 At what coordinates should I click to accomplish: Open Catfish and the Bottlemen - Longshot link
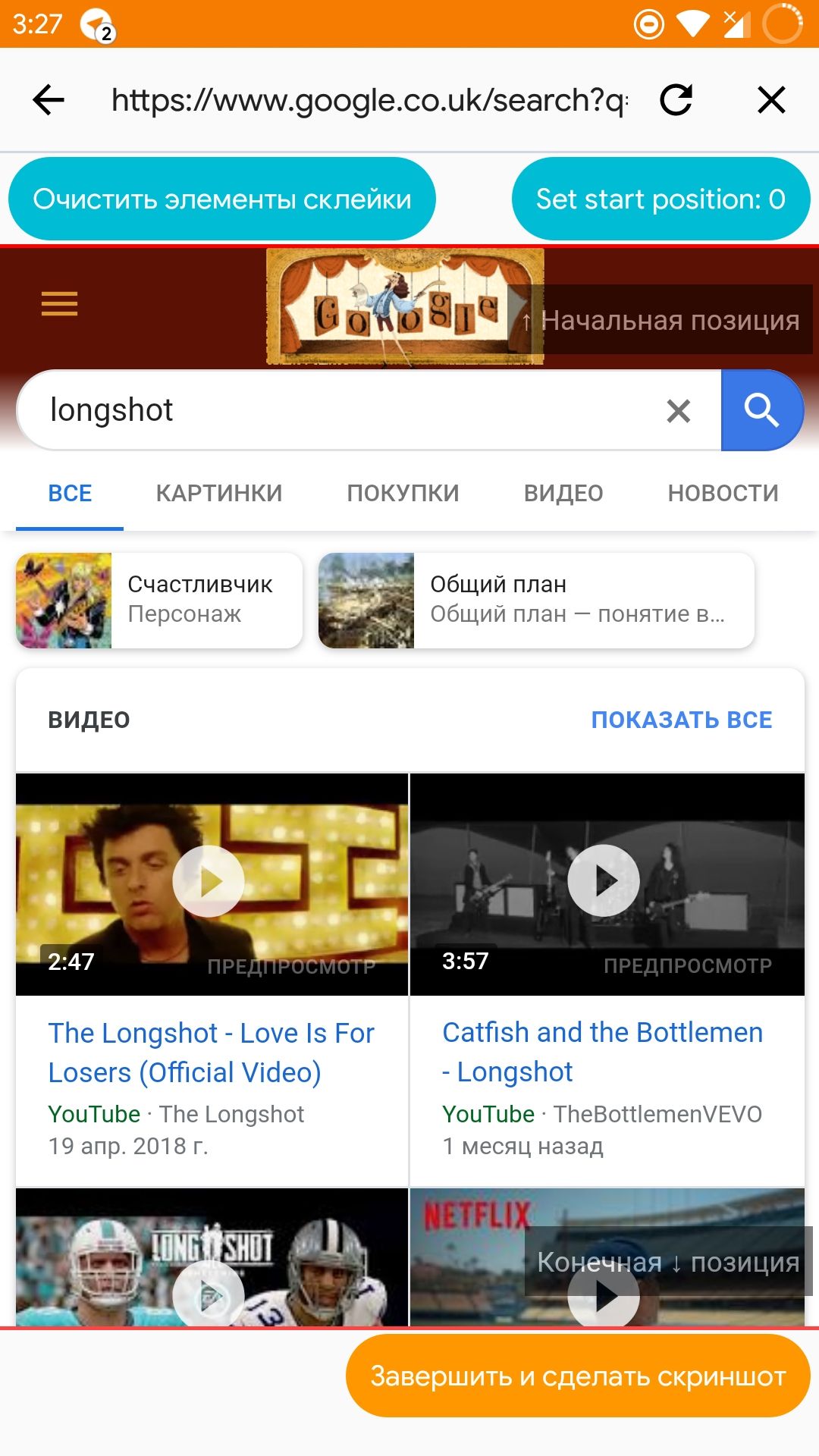pyautogui.click(x=602, y=1052)
